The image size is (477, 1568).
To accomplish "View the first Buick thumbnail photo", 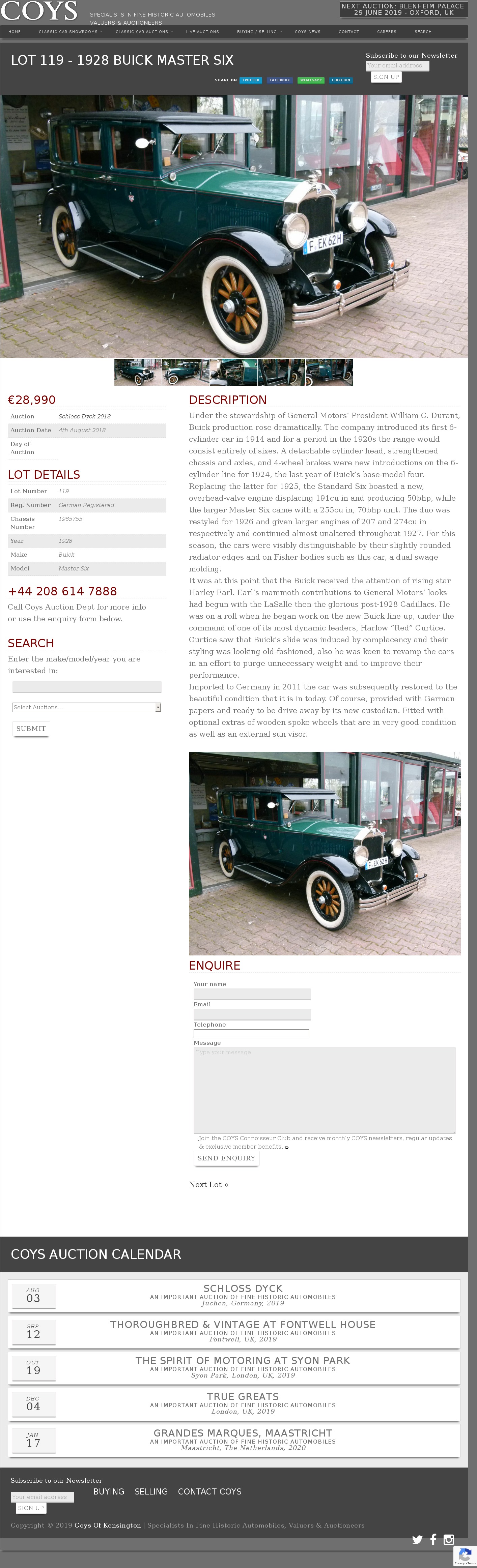I will point(138,372).
